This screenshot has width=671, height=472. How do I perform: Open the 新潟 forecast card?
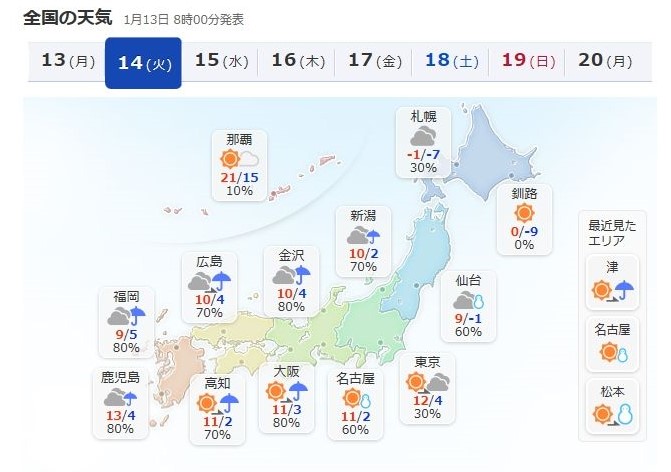coord(363,241)
